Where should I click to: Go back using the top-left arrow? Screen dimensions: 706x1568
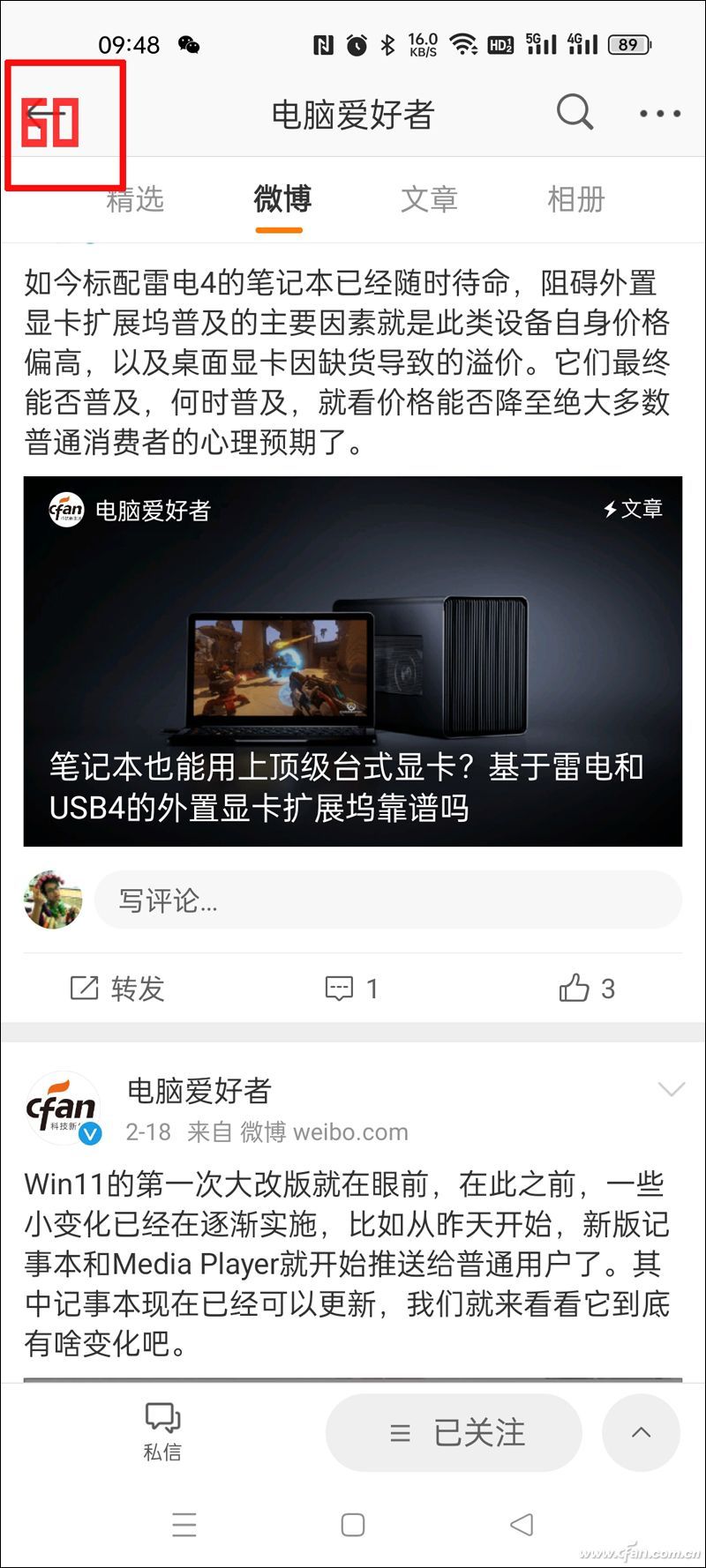(44, 114)
